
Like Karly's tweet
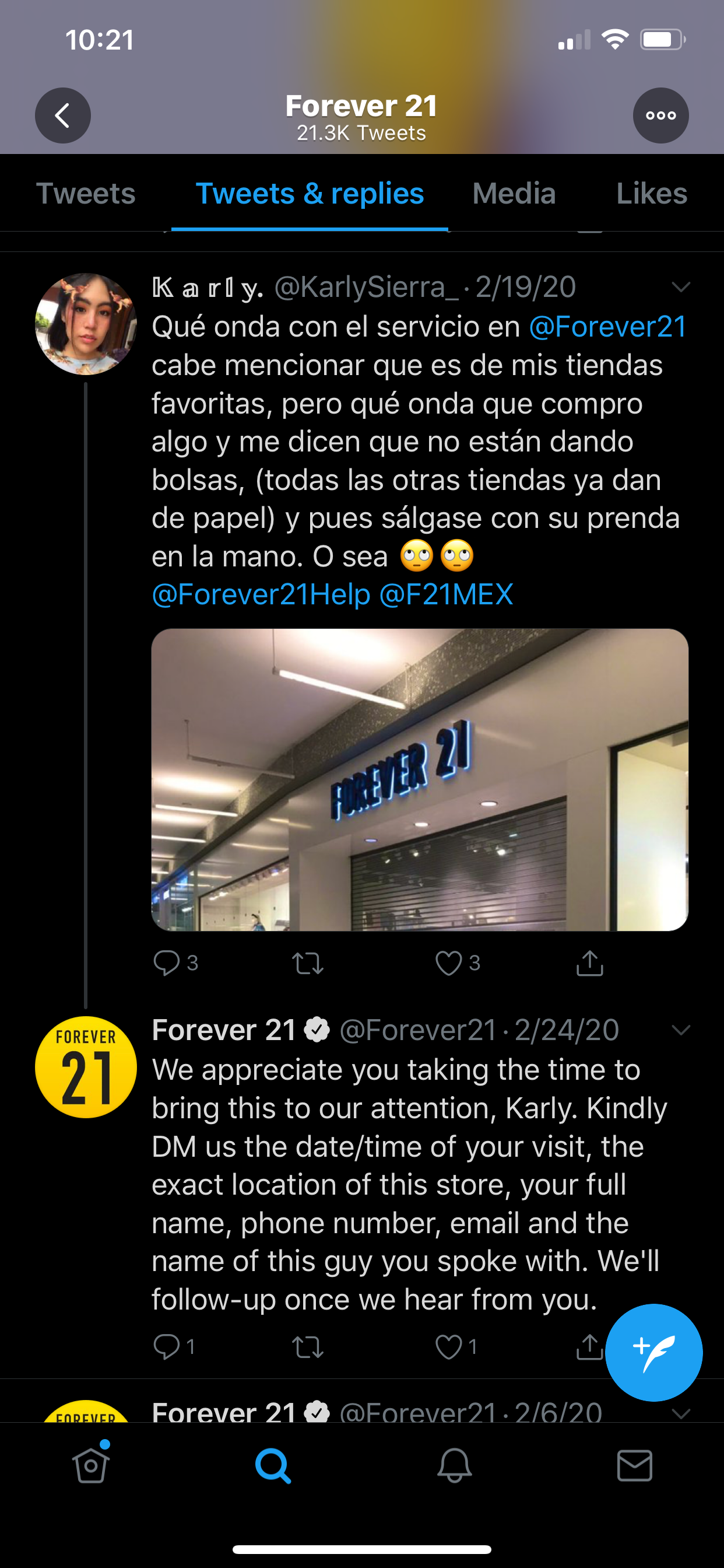tap(458, 963)
